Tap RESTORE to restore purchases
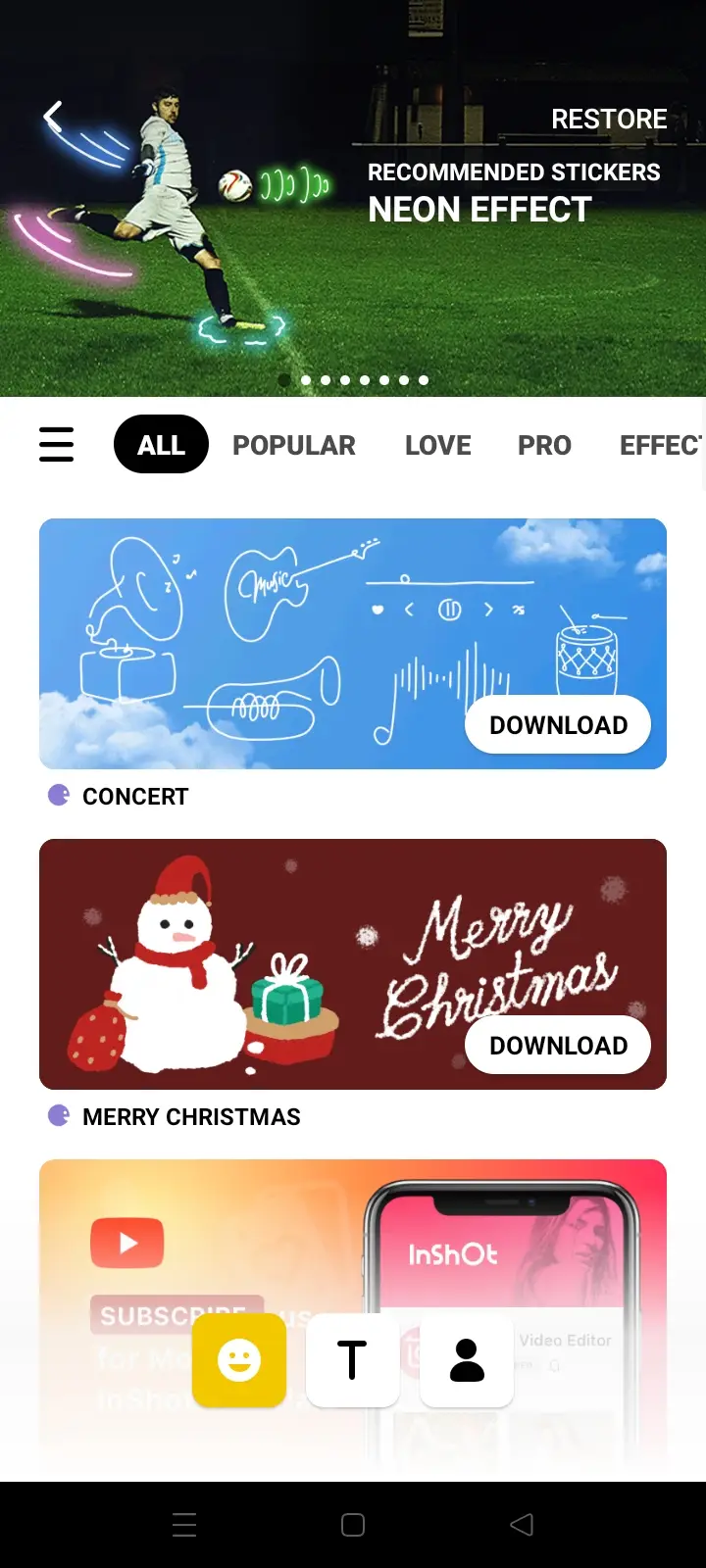The width and height of the screenshot is (706, 1568). 609,119
